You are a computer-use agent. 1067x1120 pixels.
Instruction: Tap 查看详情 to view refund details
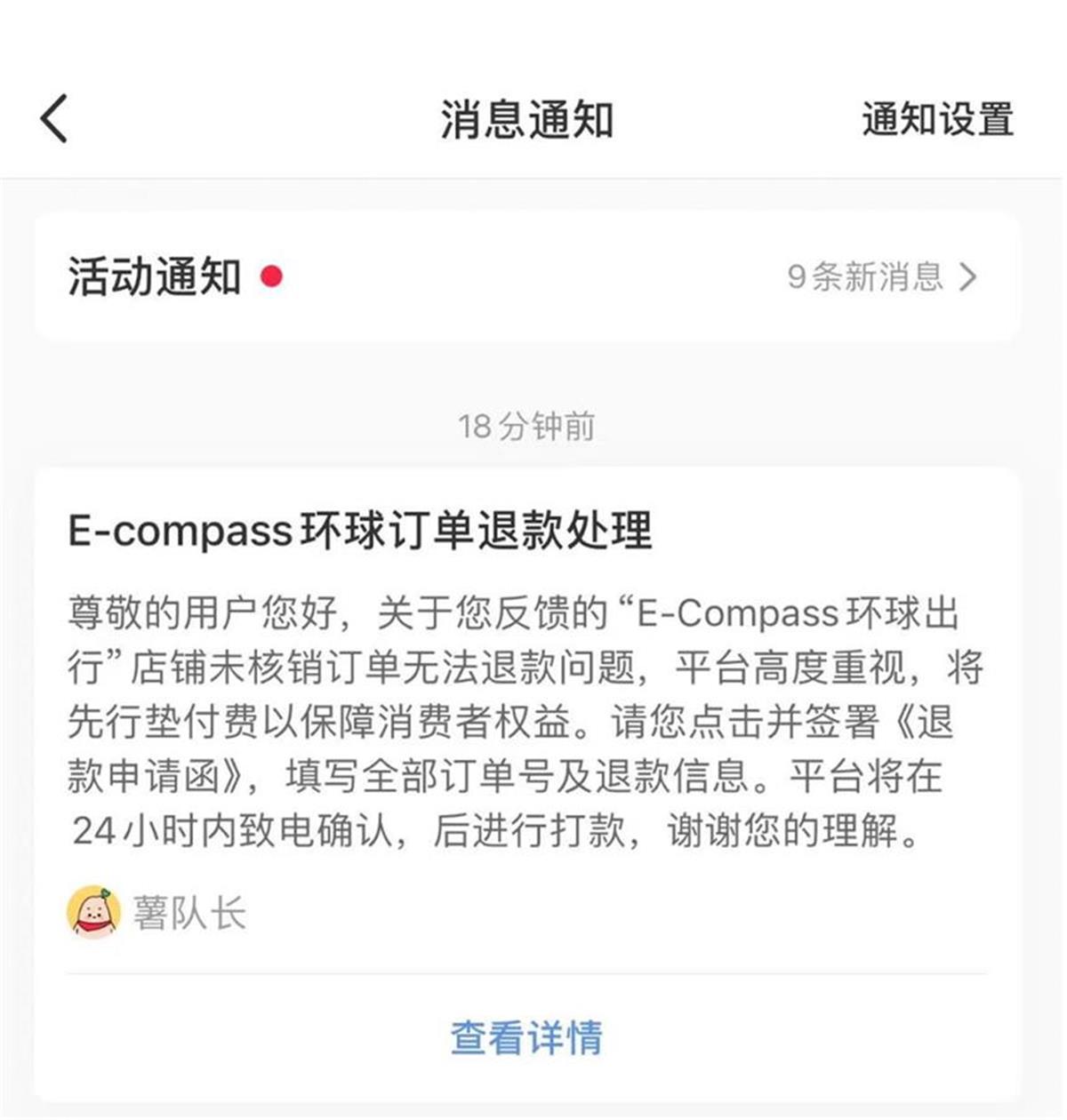[526, 1037]
